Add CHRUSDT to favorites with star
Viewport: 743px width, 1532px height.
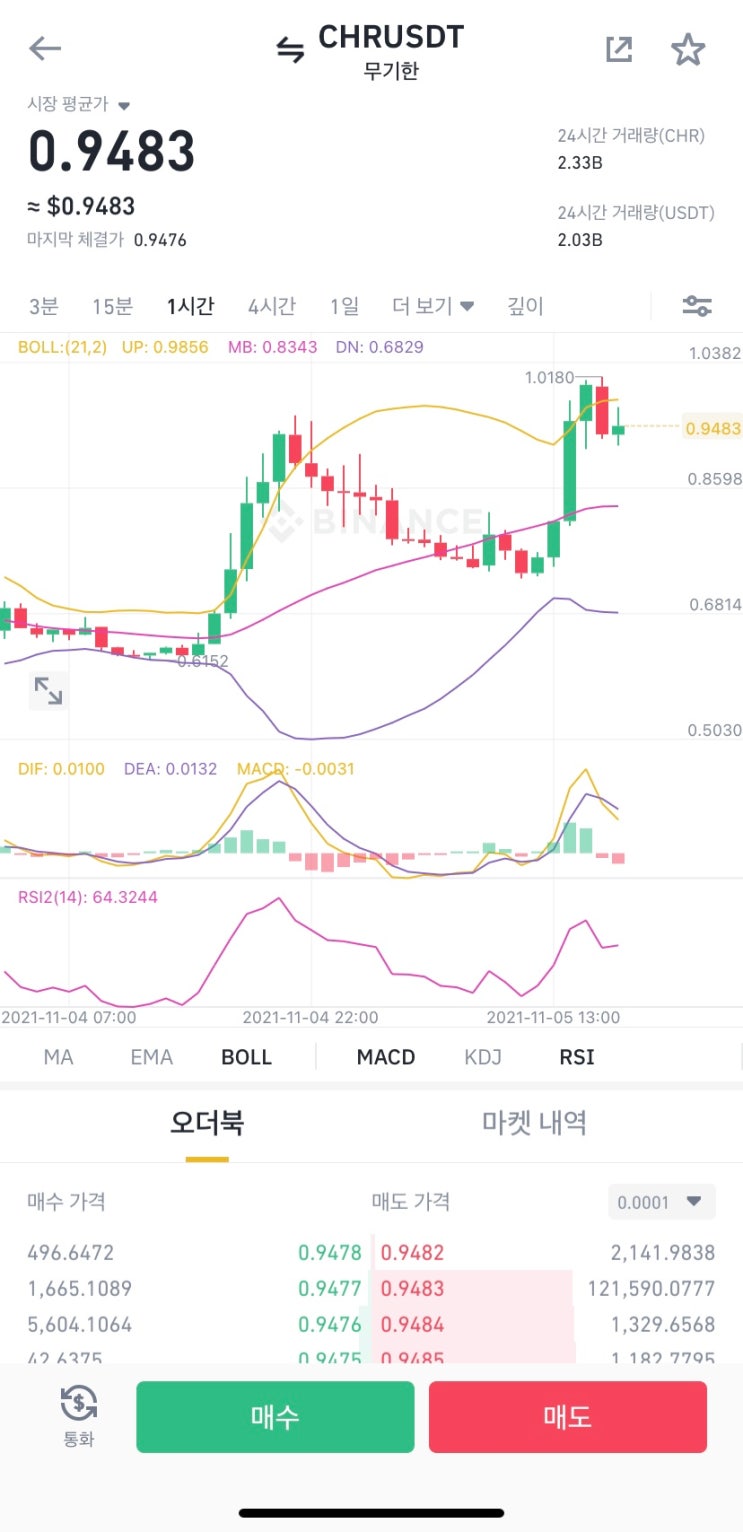[x=688, y=49]
